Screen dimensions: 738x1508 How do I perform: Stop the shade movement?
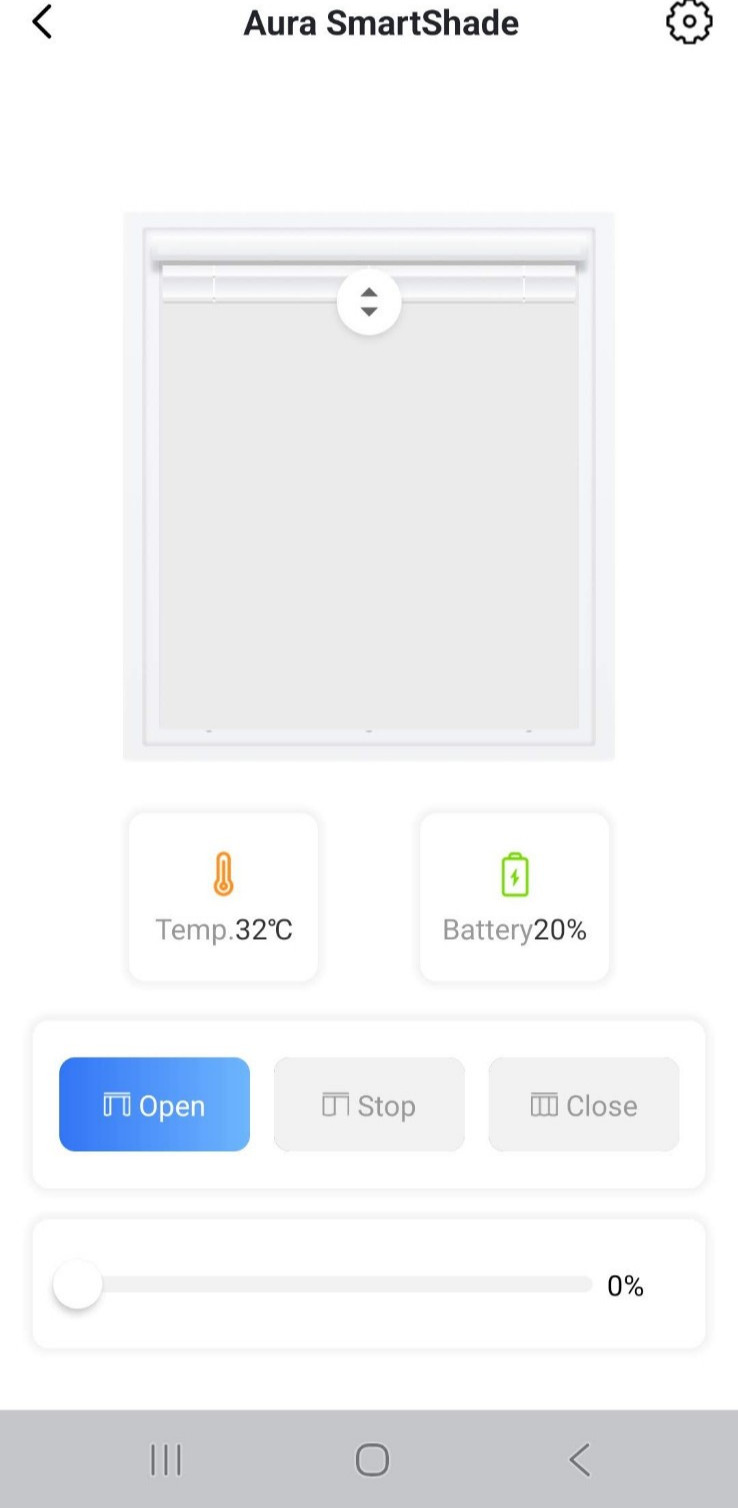click(x=369, y=1105)
